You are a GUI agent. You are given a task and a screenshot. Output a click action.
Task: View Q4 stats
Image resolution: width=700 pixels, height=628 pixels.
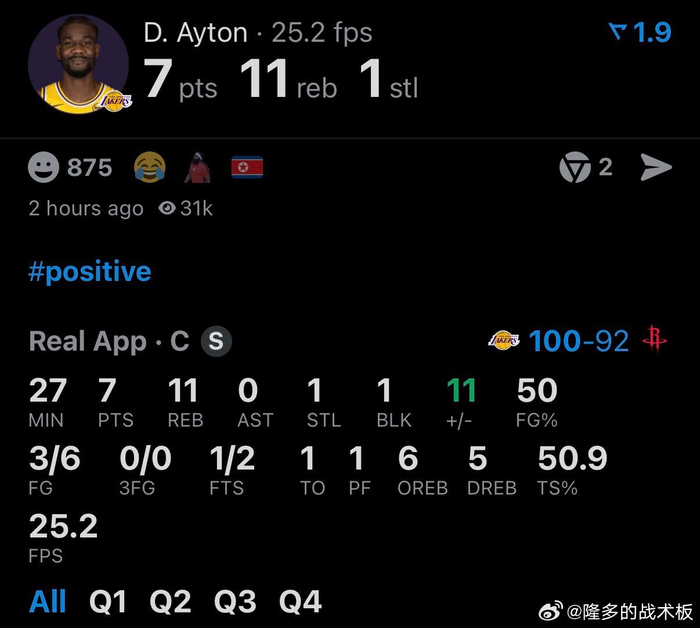pyautogui.click(x=300, y=602)
